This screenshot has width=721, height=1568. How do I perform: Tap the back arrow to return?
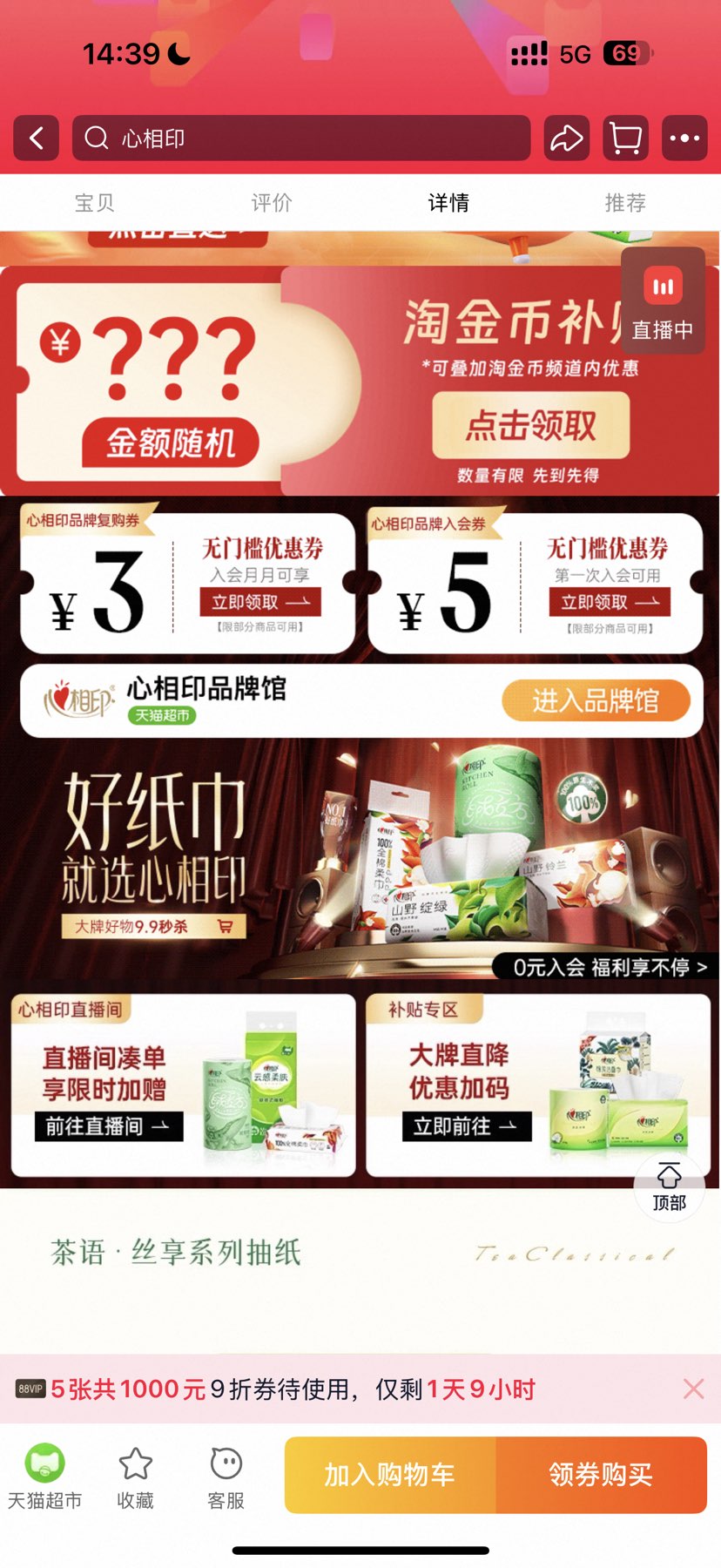(x=36, y=138)
